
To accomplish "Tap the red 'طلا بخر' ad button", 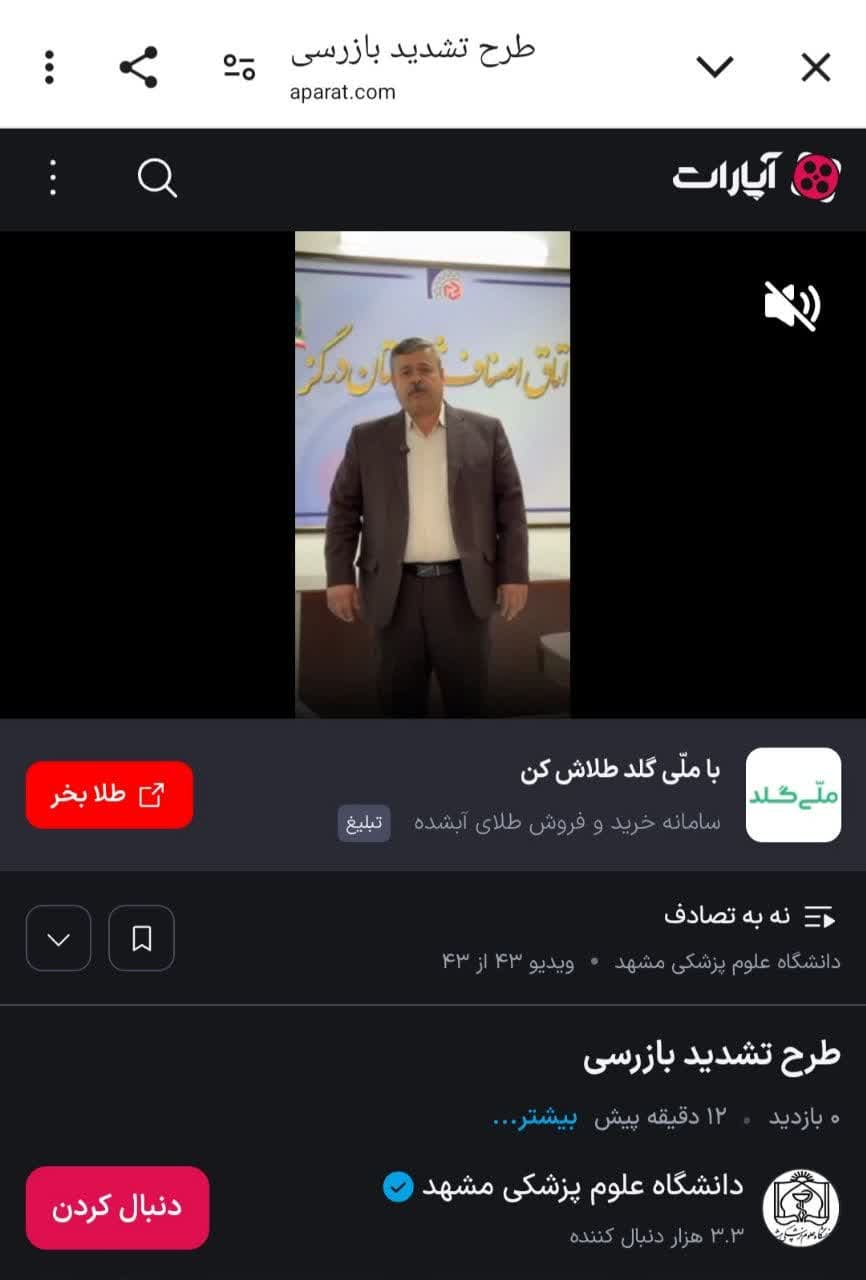I will point(109,795).
